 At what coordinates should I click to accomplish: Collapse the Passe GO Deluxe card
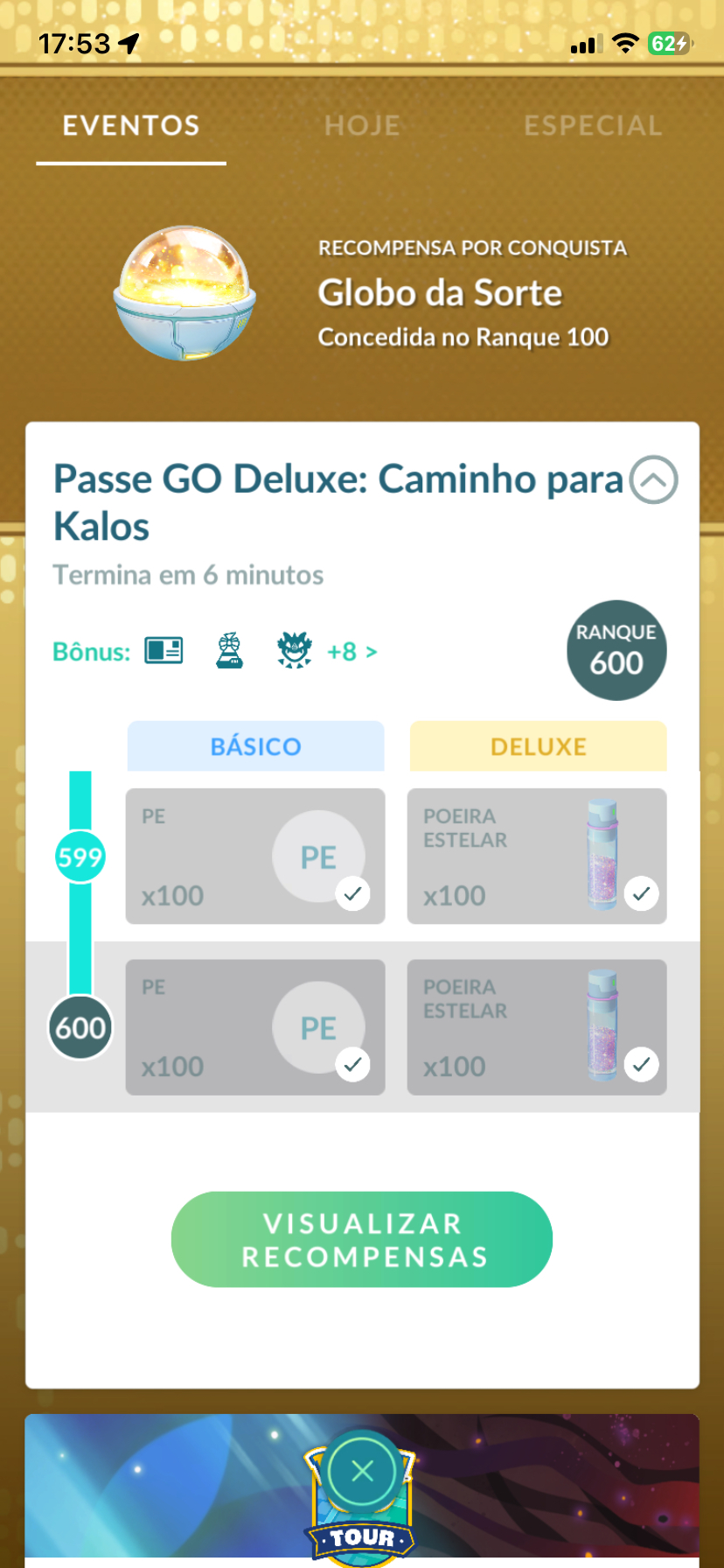653,480
